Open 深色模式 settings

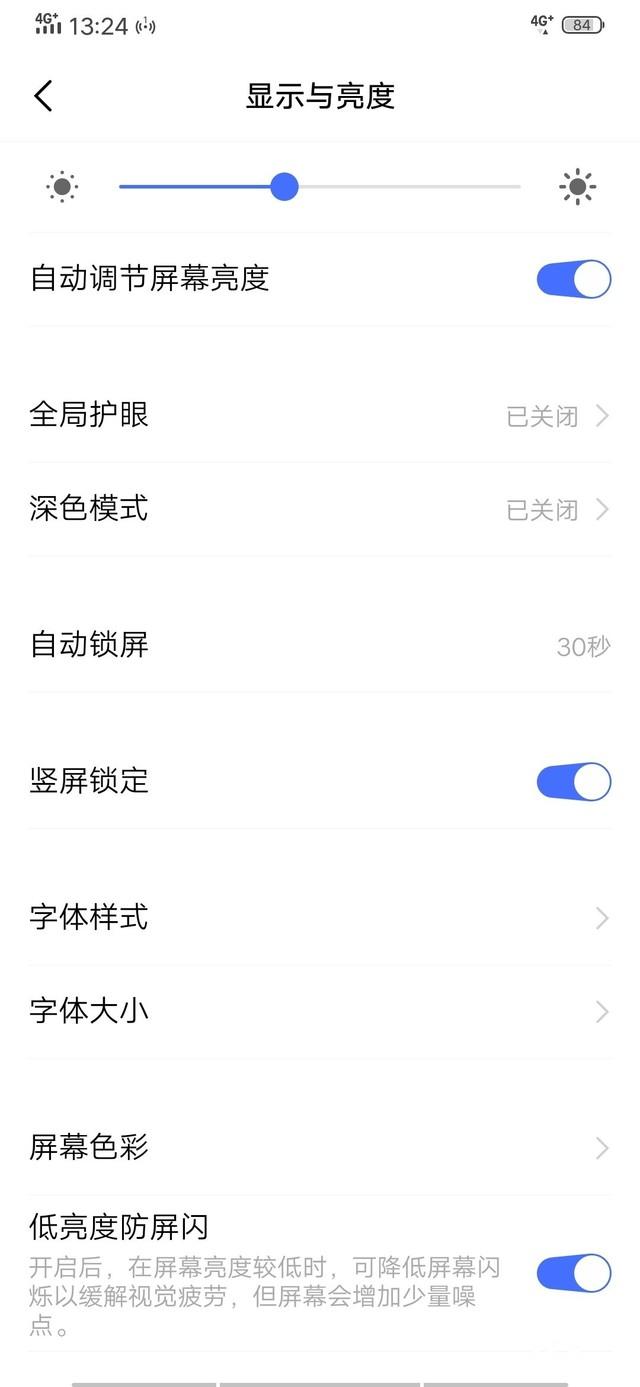[320, 509]
